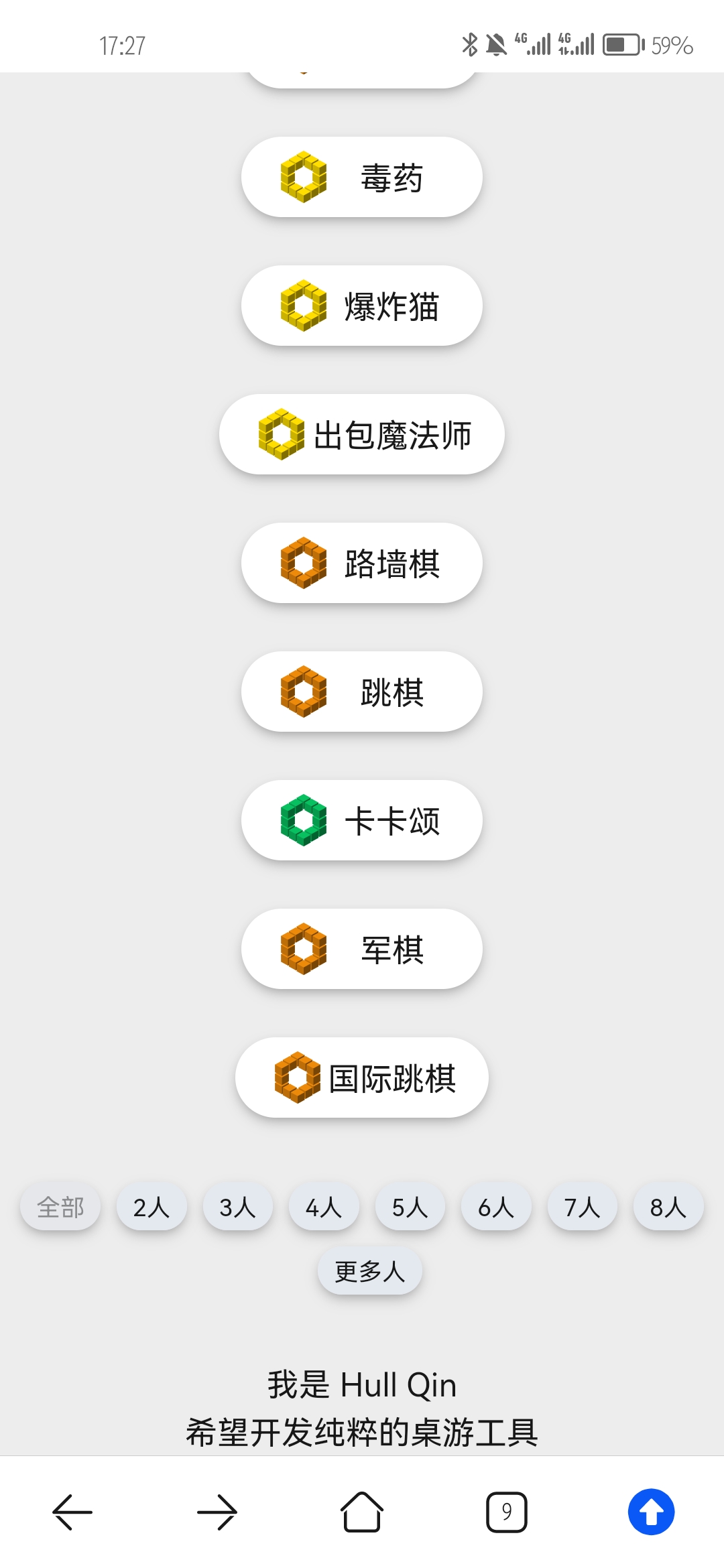Filter games for 3人
724x1568 pixels.
pos(238,1207)
